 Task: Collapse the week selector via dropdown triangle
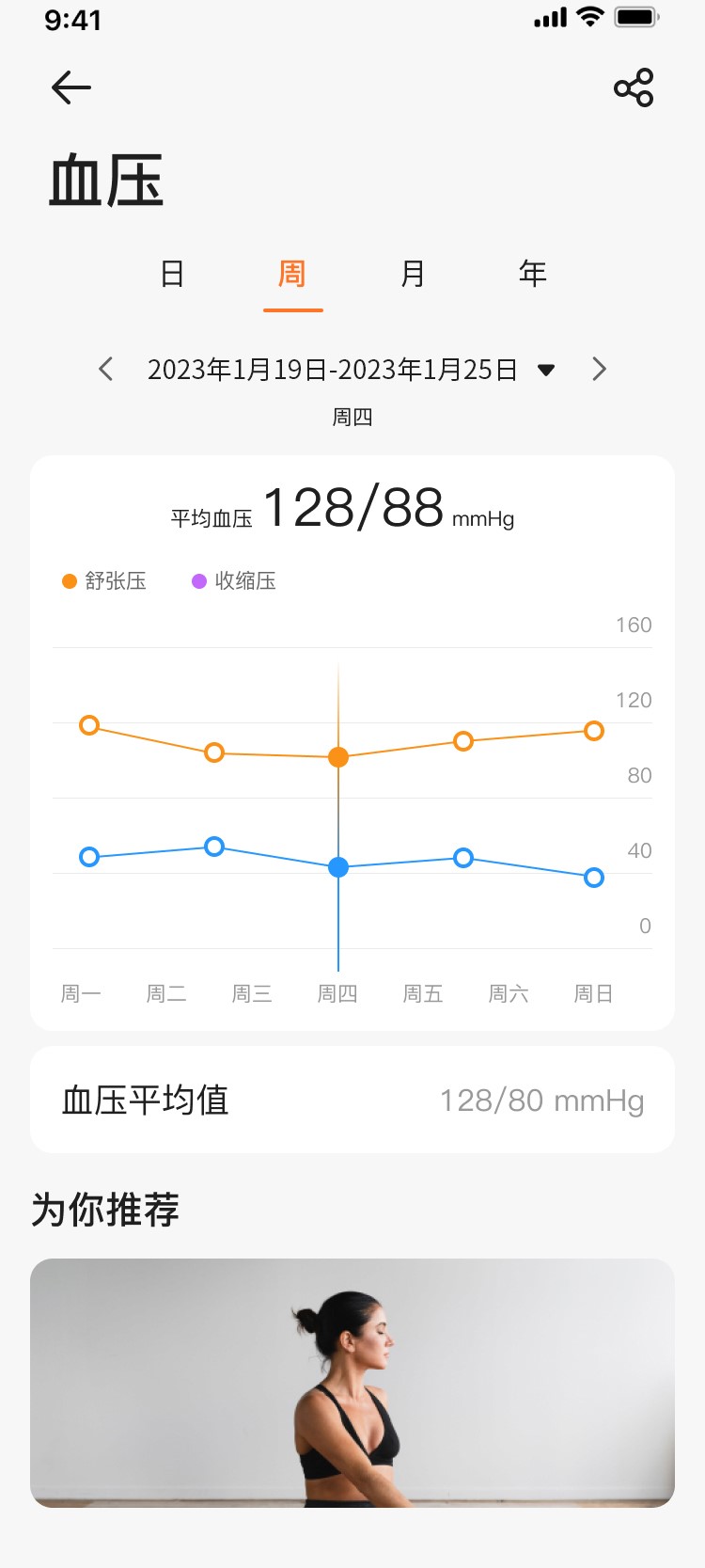pos(547,370)
